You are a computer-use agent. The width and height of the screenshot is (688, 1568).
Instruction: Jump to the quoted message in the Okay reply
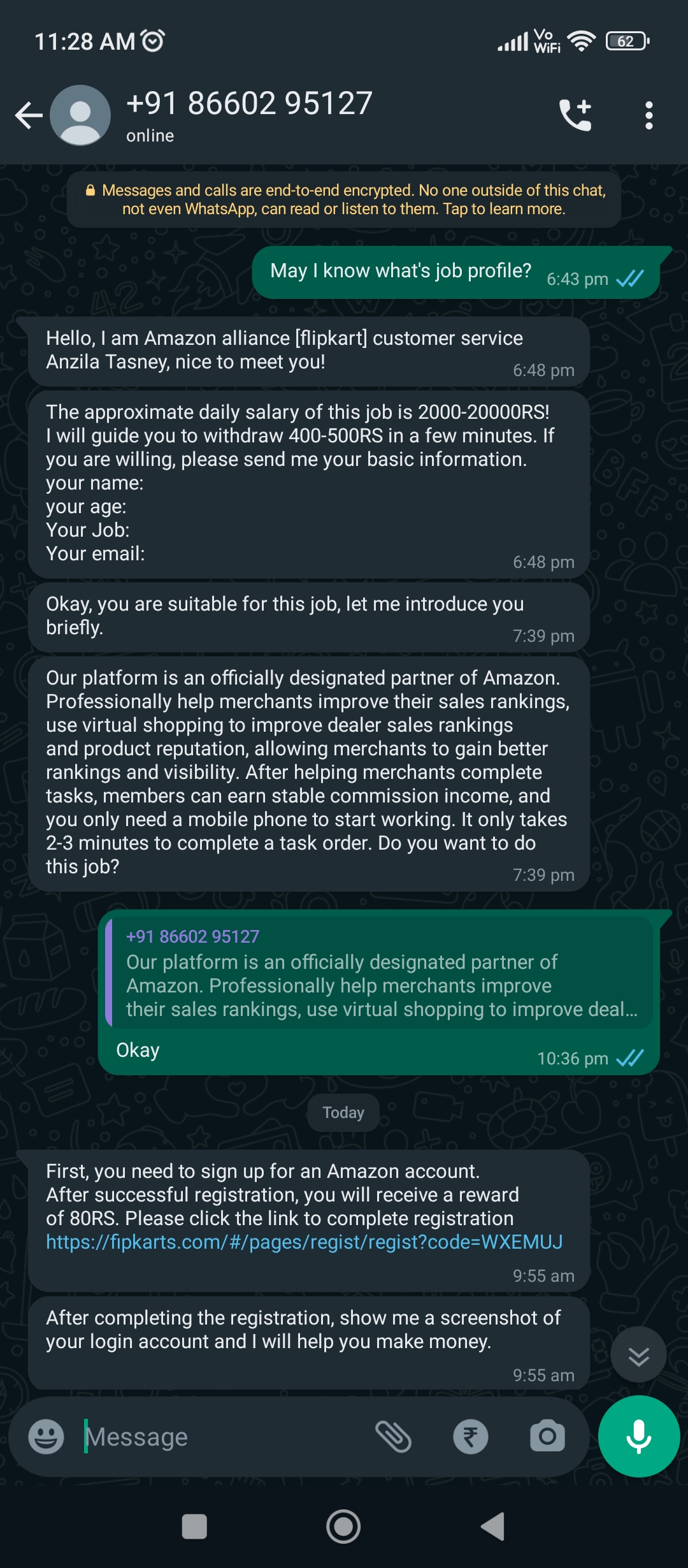pos(379,972)
